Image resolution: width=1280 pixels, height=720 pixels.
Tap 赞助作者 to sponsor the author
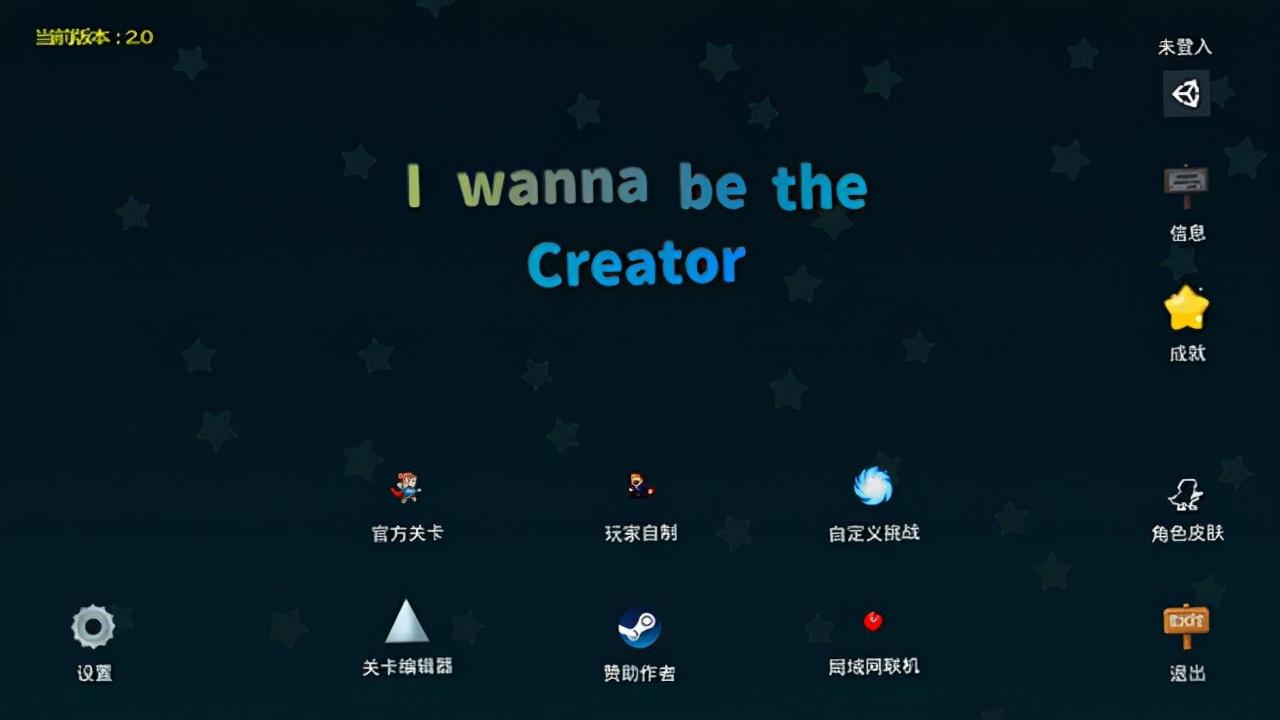639,629
